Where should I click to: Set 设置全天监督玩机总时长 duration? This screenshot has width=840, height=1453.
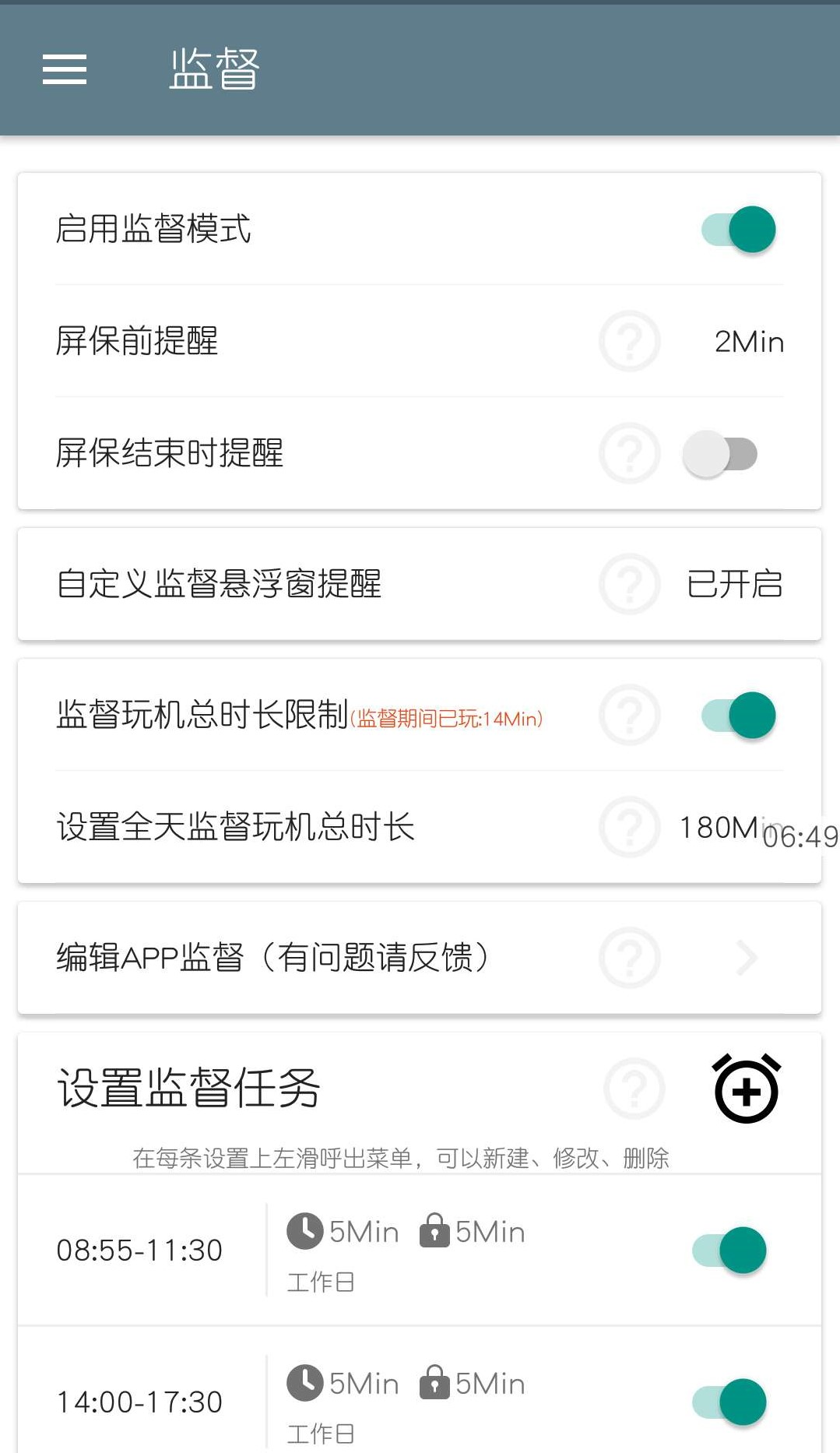click(x=720, y=827)
